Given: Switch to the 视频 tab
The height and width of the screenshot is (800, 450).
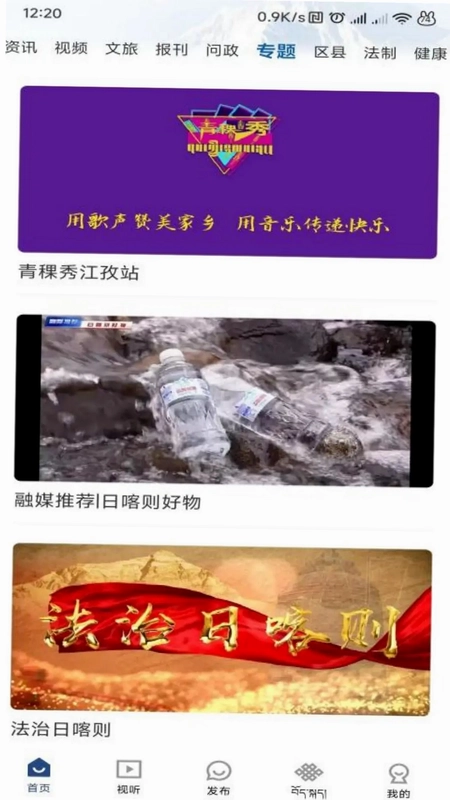Looking at the screenshot, I should coord(71,49).
